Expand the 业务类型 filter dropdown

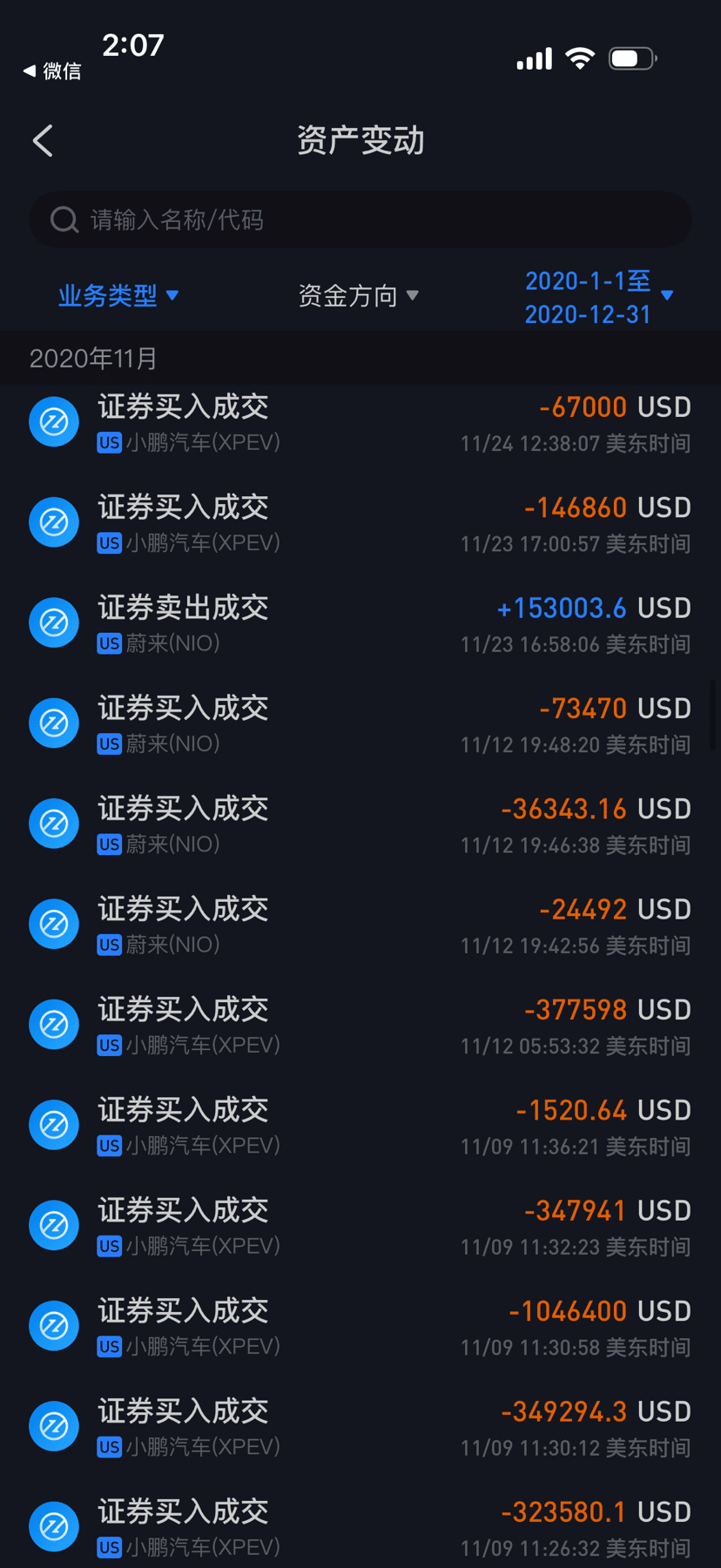[118, 296]
